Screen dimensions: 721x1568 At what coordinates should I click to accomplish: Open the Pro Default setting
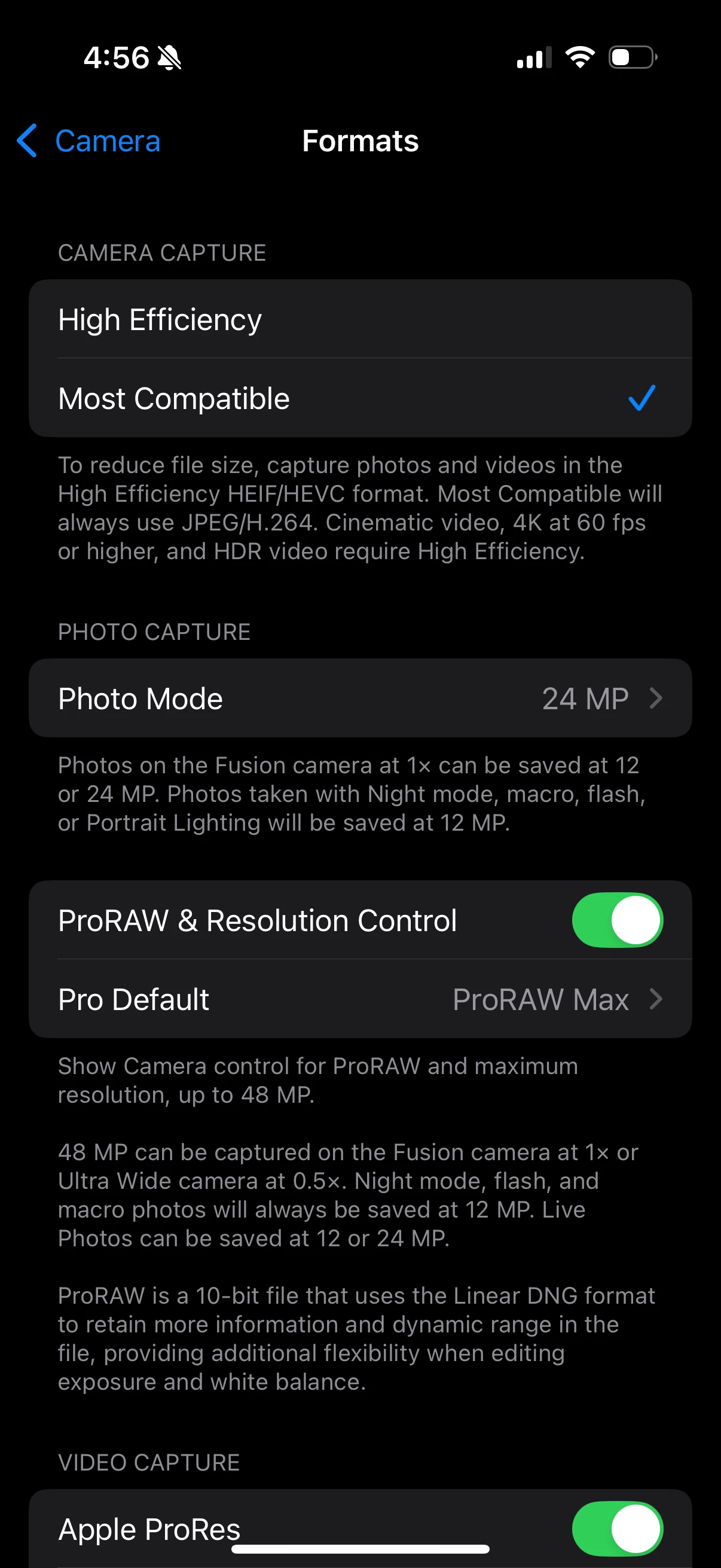(x=359, y=999)
